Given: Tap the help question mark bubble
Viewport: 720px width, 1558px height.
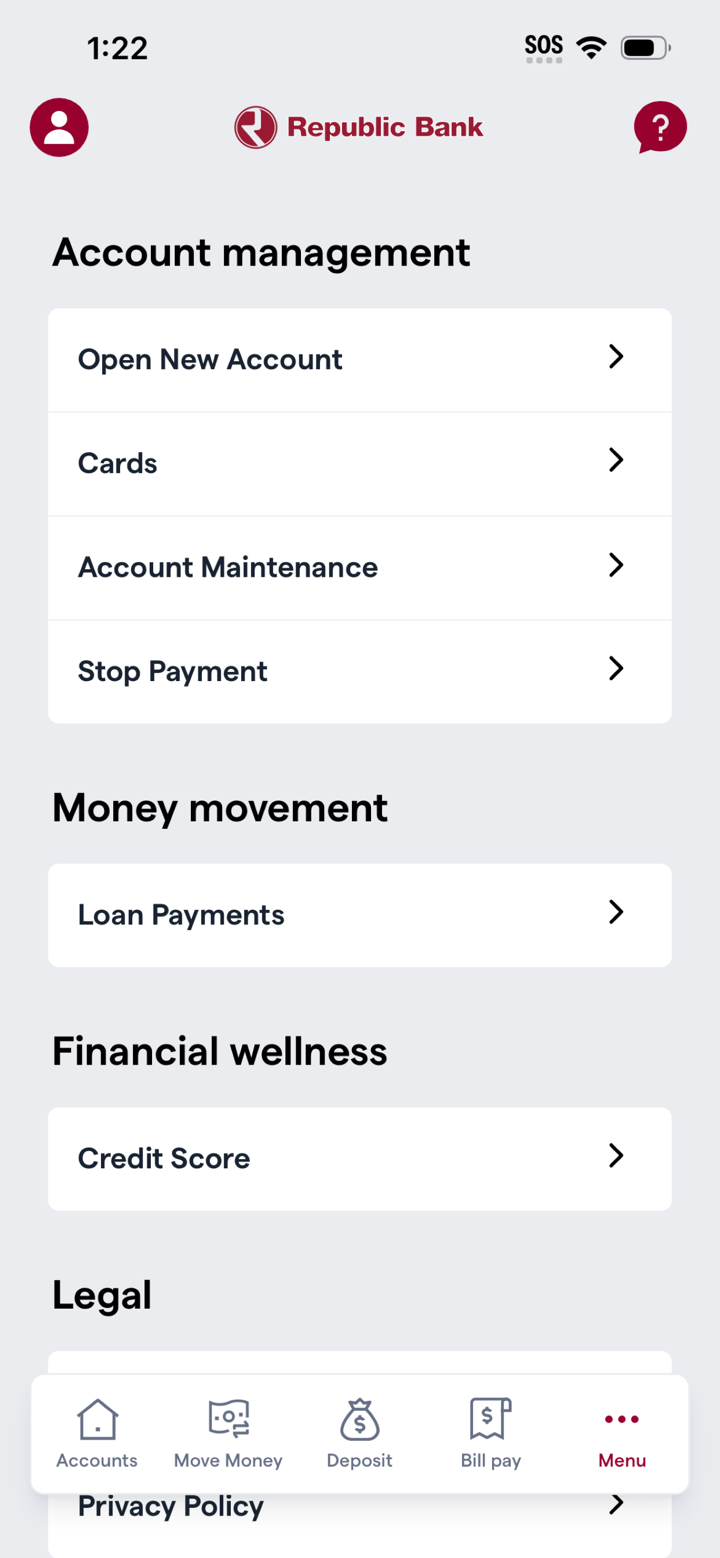Looking at the screenshot, I should pos(660,127).
